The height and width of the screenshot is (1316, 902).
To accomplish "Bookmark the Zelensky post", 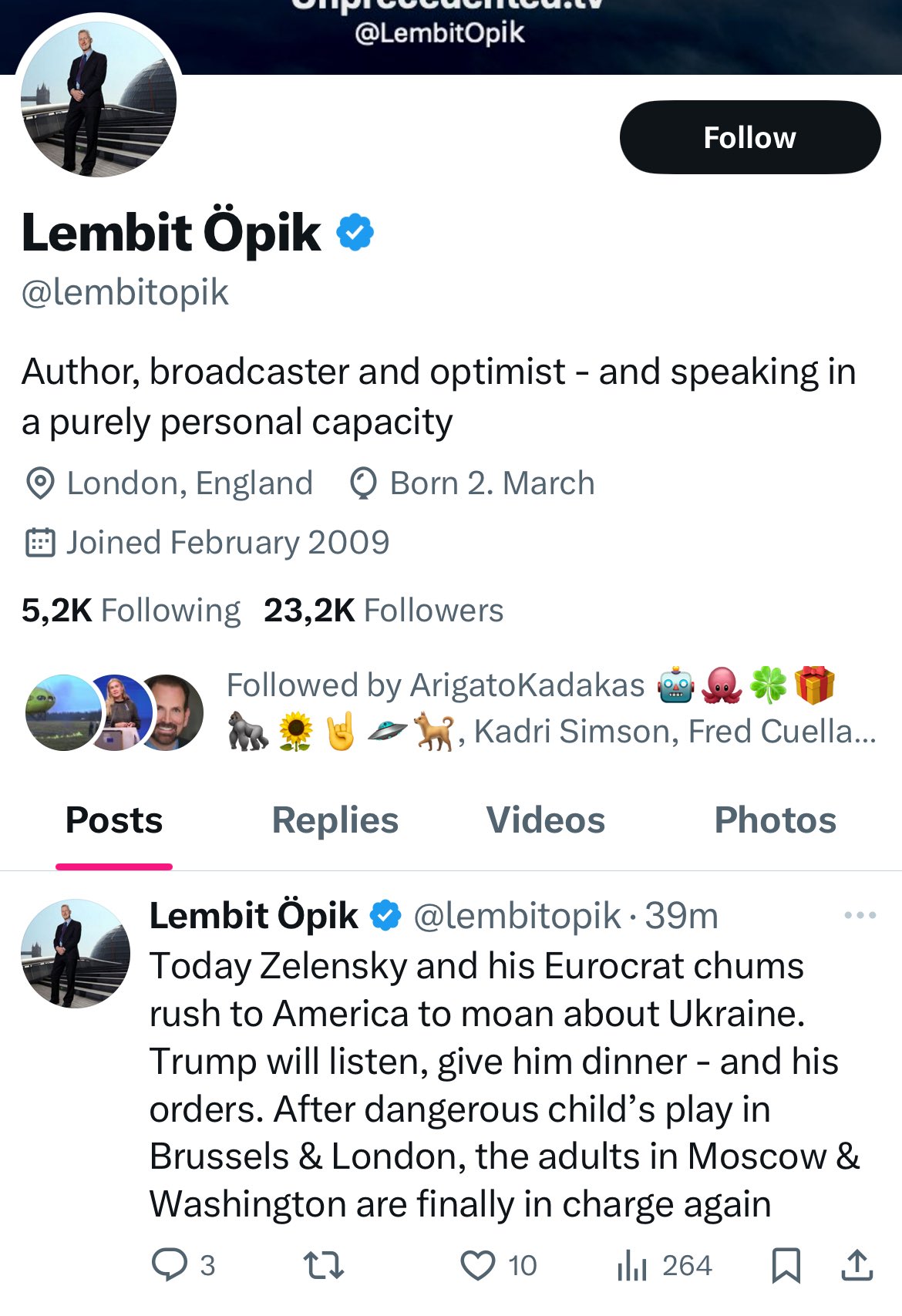I will pos(786,1265).
